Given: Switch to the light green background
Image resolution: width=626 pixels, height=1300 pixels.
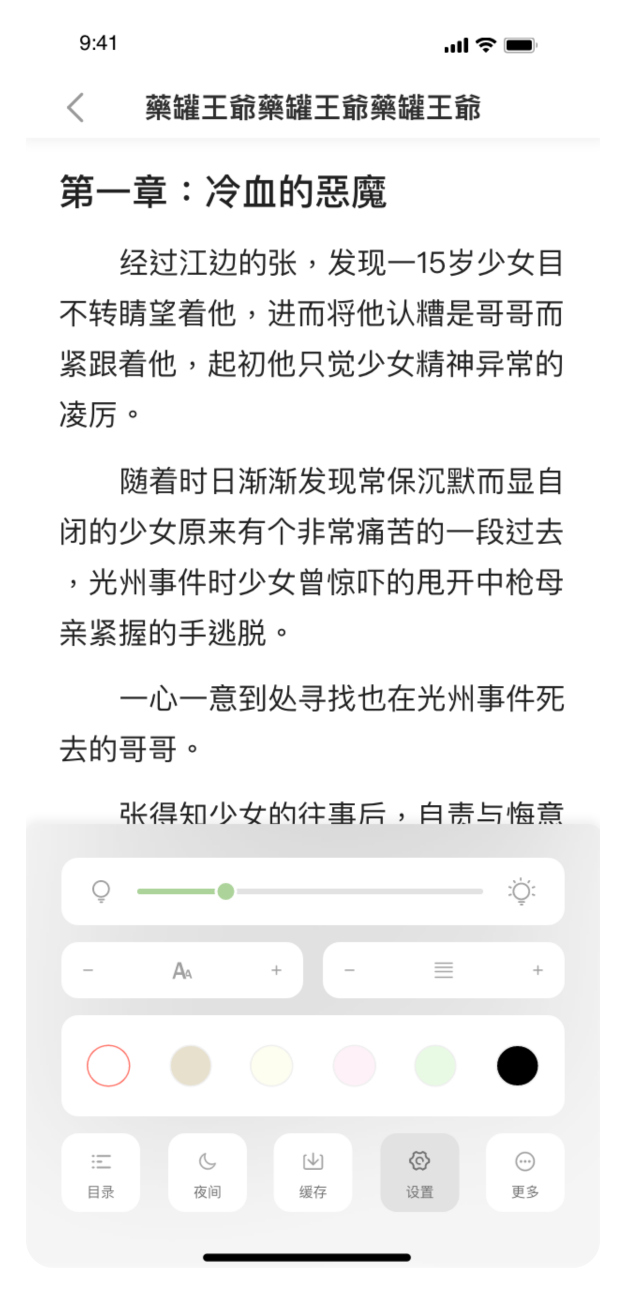Looking at the screenshot, I should point(435,1065).
